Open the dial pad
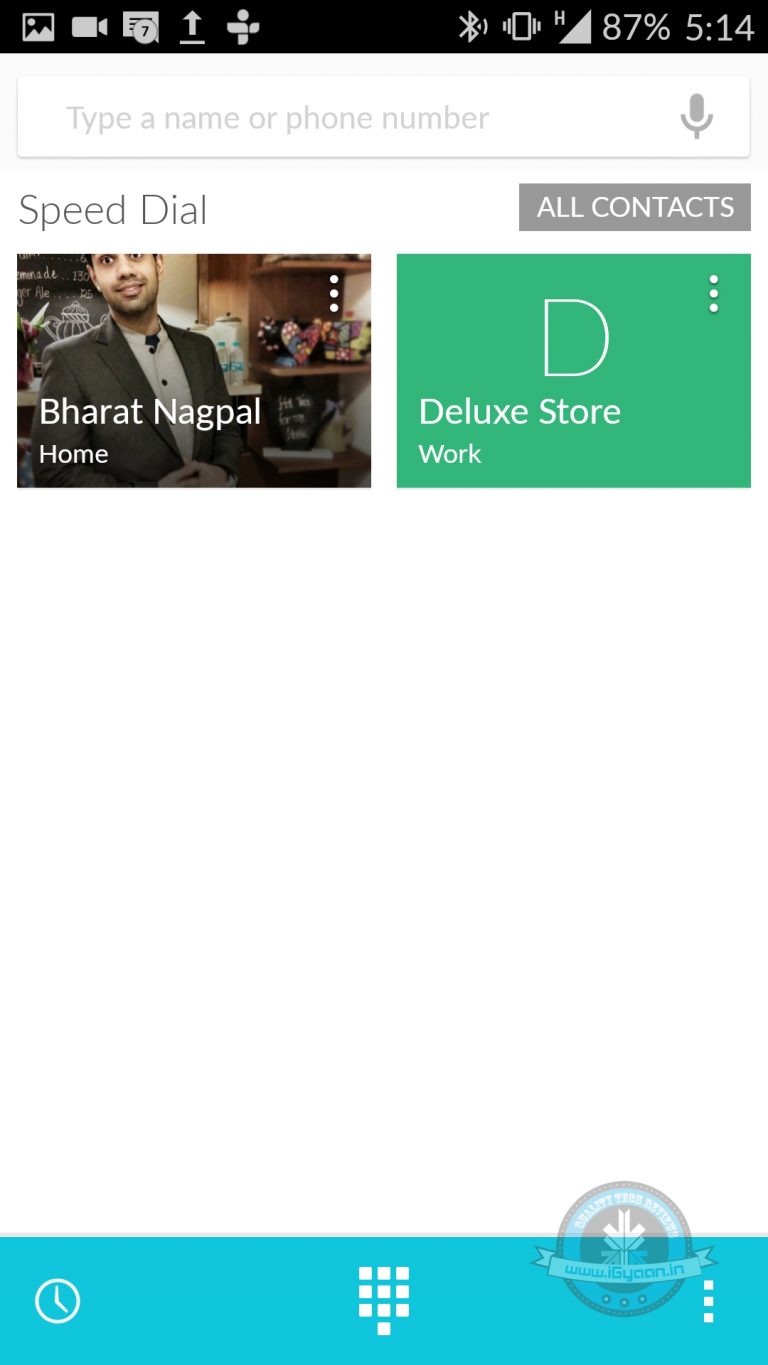The height and width of the screenshot is (1365, 768). point(384,1299)
